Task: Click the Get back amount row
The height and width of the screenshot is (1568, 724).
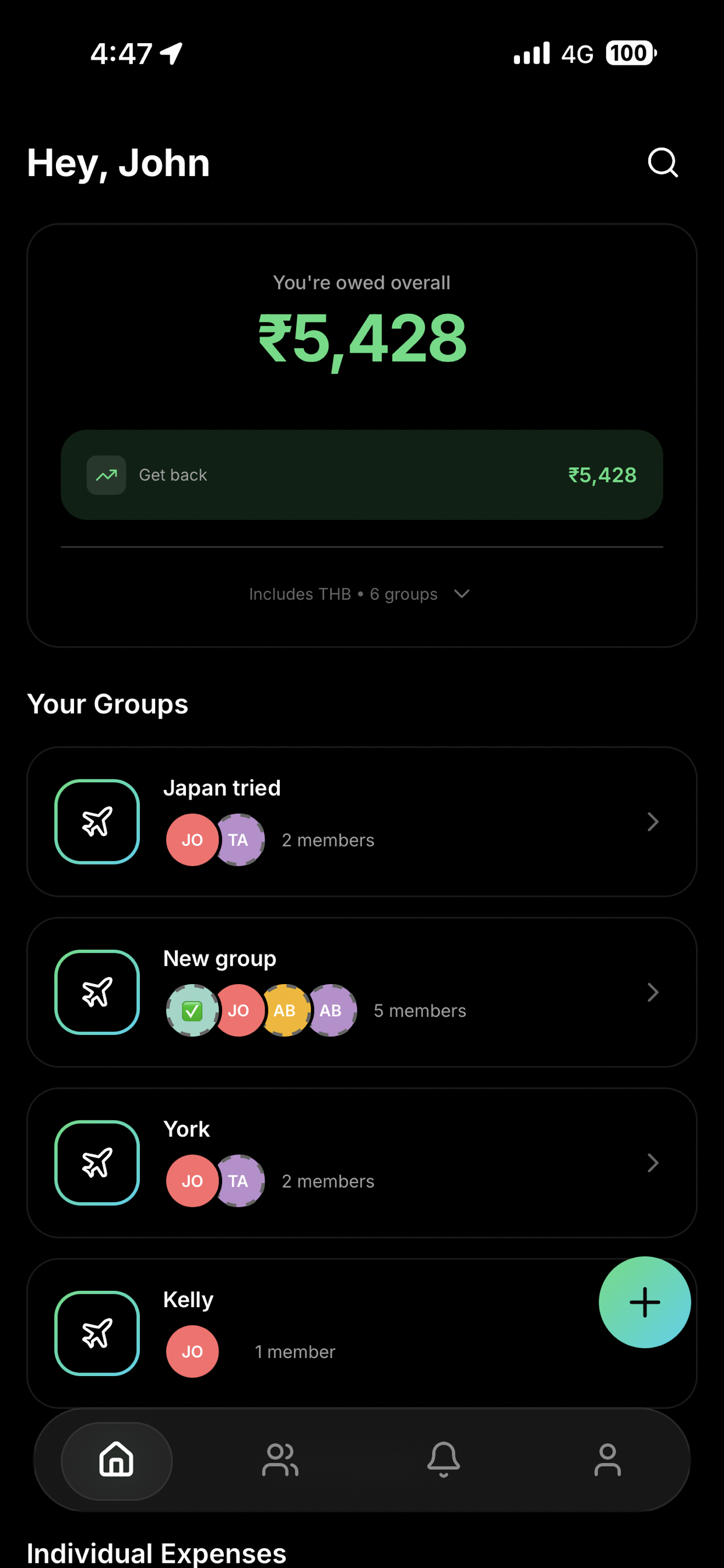Action: (x=361, y=475)
